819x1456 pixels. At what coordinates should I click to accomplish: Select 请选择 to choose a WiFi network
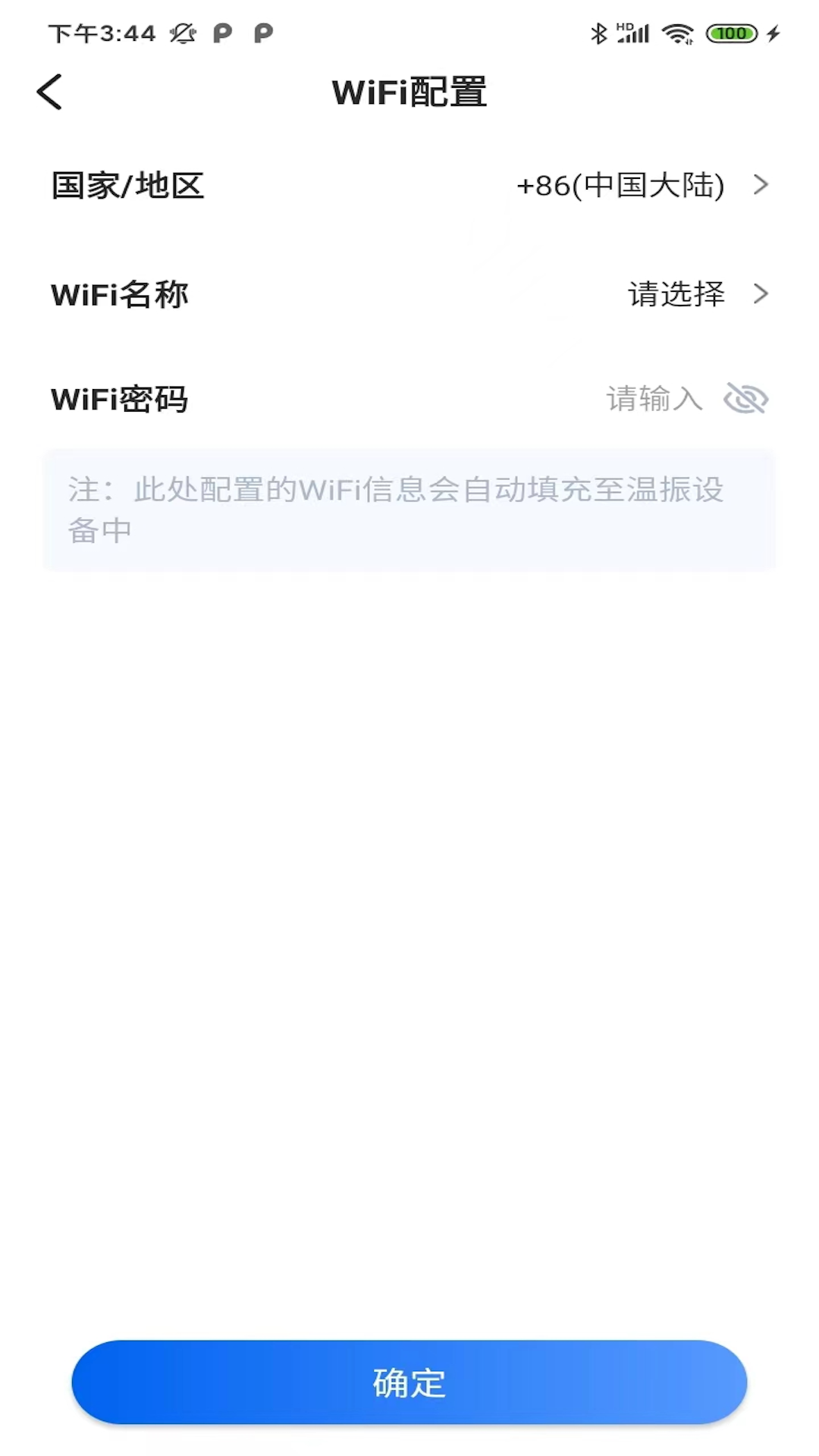point(674,294)
